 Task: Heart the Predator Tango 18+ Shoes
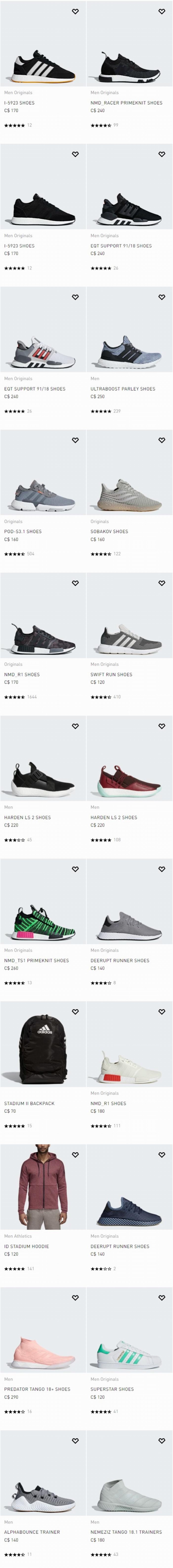[x=75, y=1298]
